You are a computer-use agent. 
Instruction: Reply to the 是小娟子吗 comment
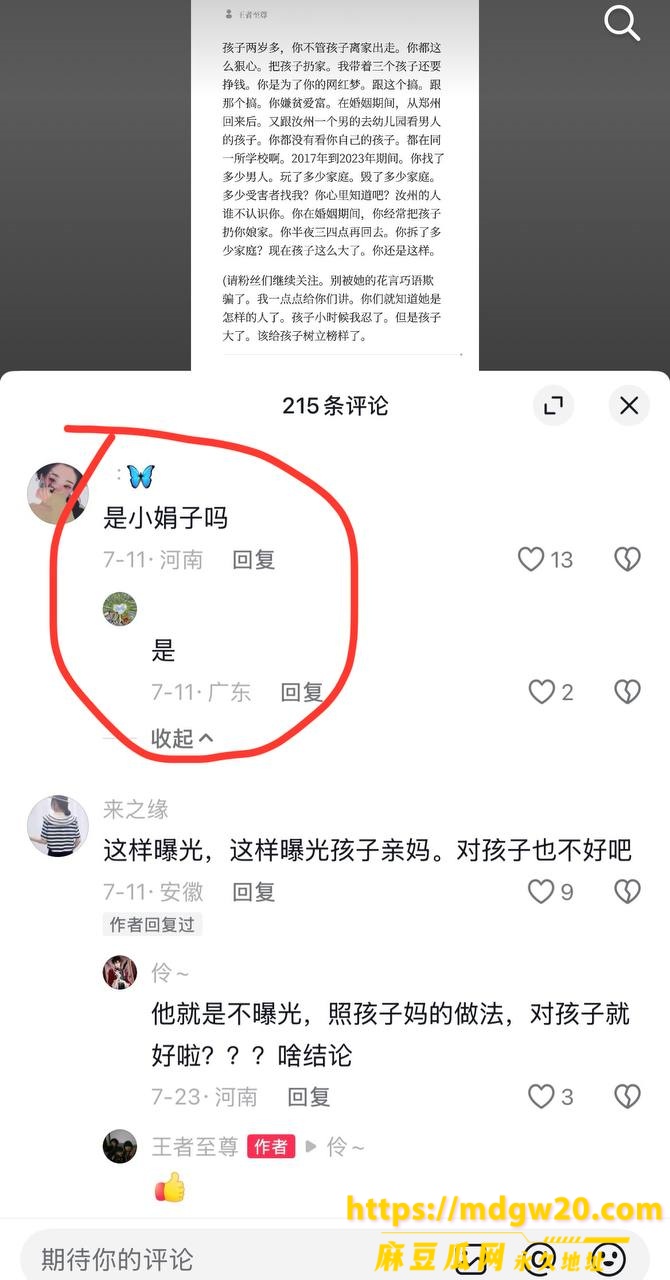tap(254, 560)
